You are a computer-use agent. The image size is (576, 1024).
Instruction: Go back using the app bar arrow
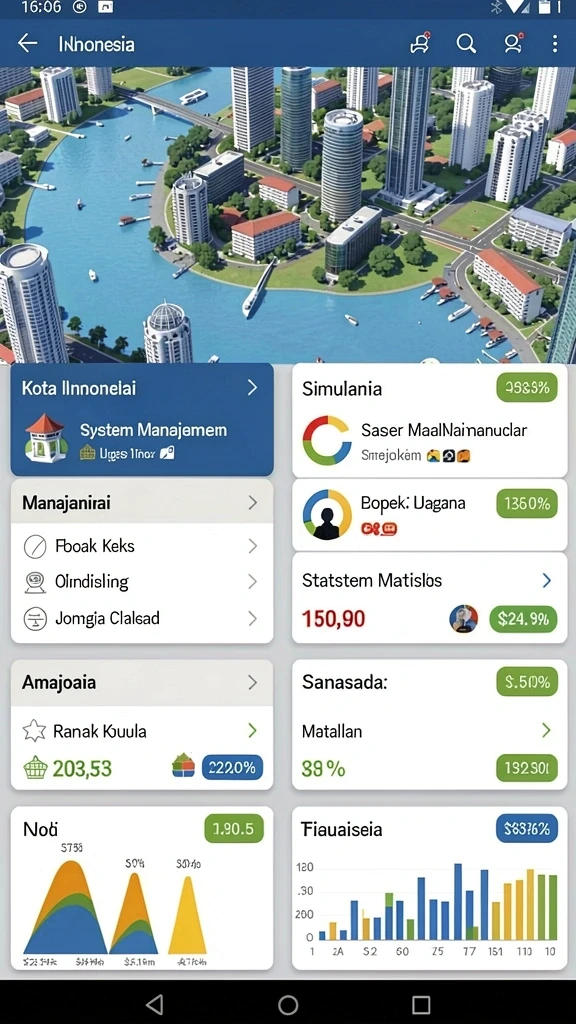(27, 44)
